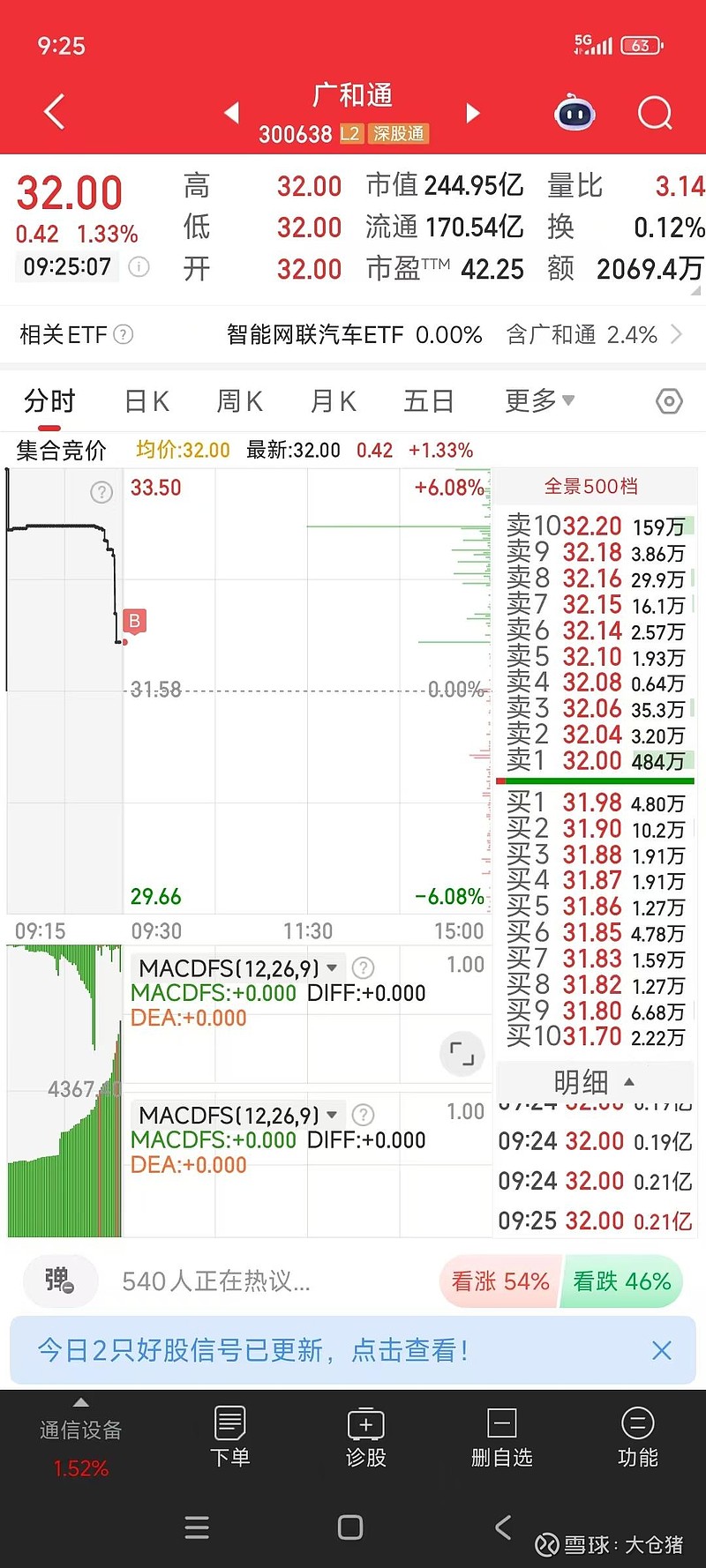Switch to the next stock arrow
Screen dimensions: 706x1568
pos(473,113)
